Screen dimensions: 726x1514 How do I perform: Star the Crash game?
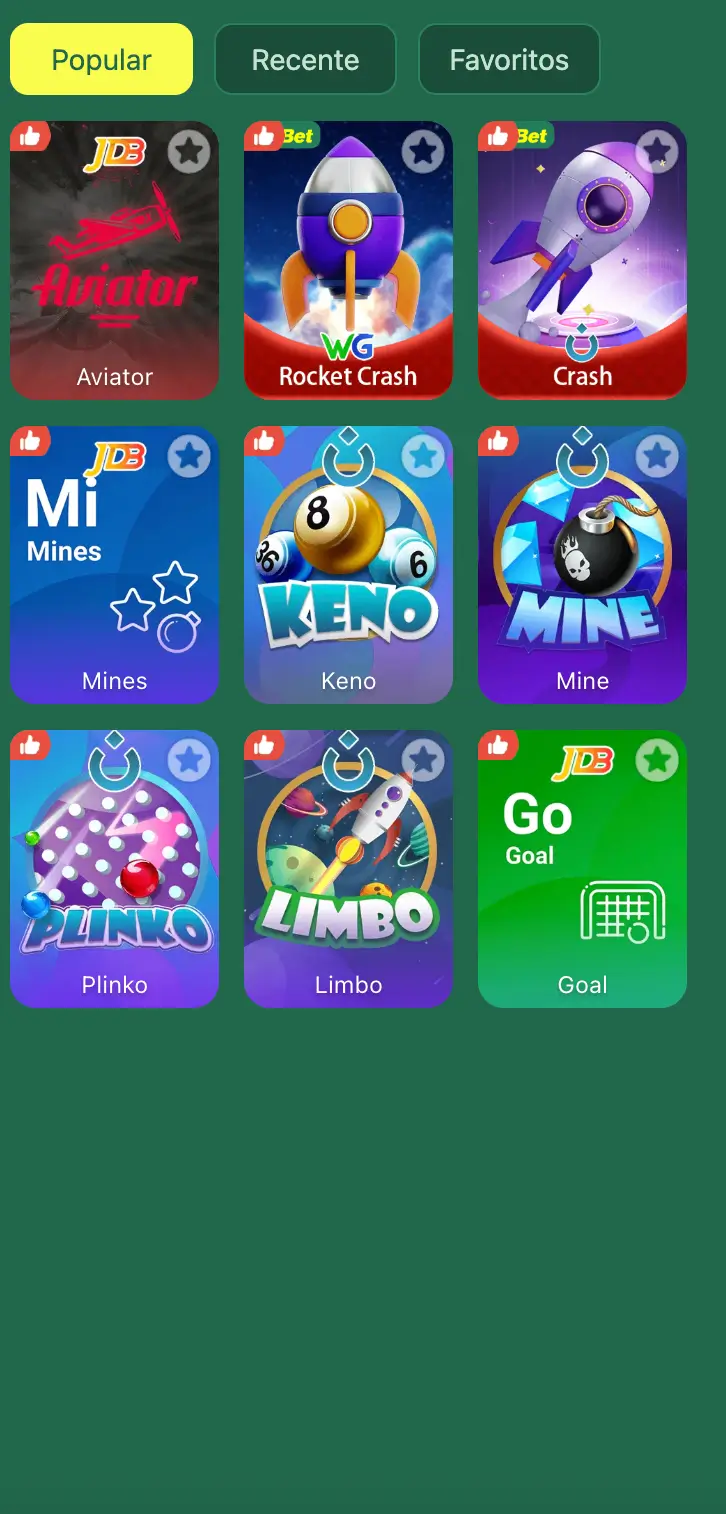point(657,152)
